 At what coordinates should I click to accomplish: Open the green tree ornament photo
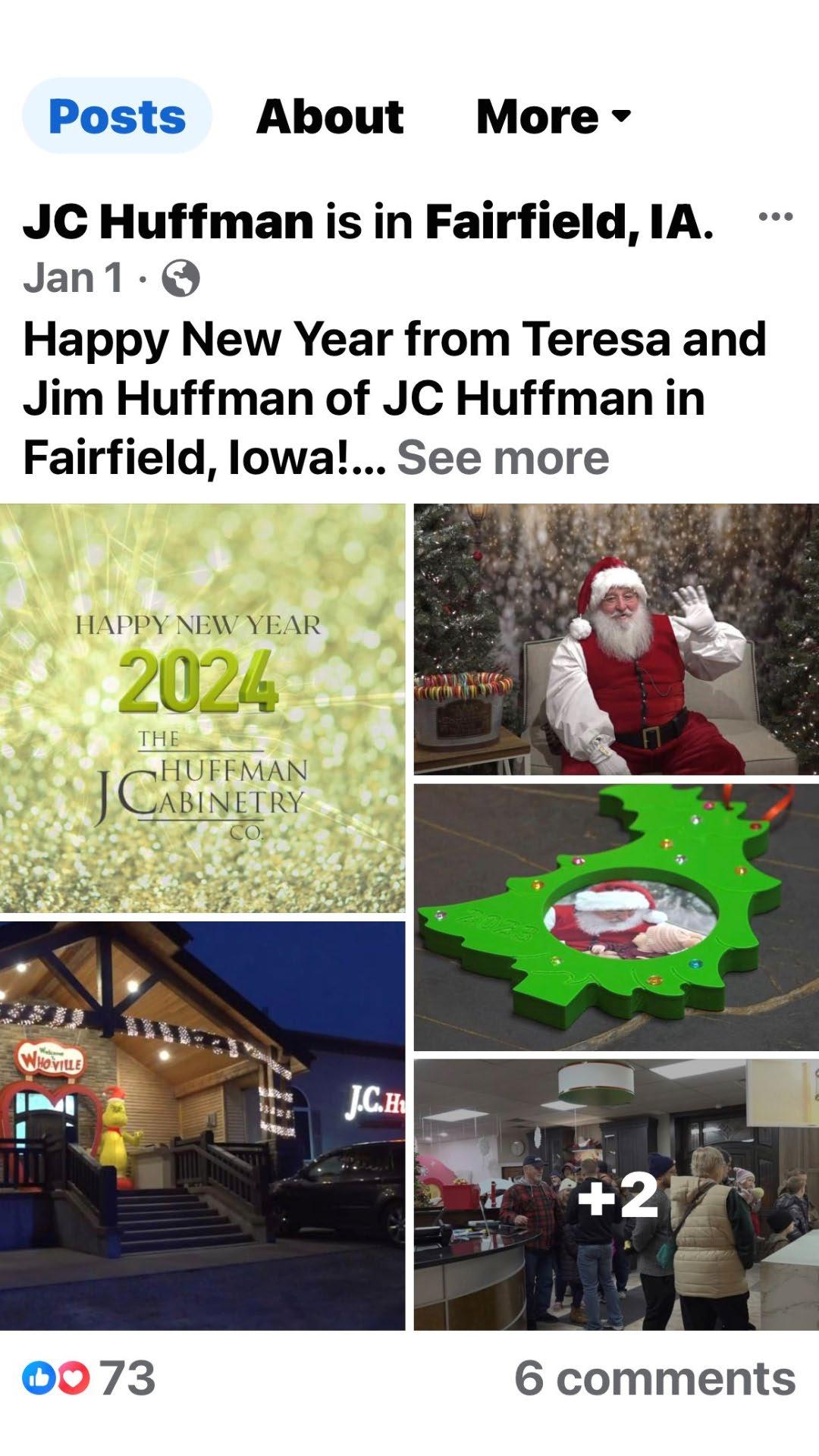[616, 917]
